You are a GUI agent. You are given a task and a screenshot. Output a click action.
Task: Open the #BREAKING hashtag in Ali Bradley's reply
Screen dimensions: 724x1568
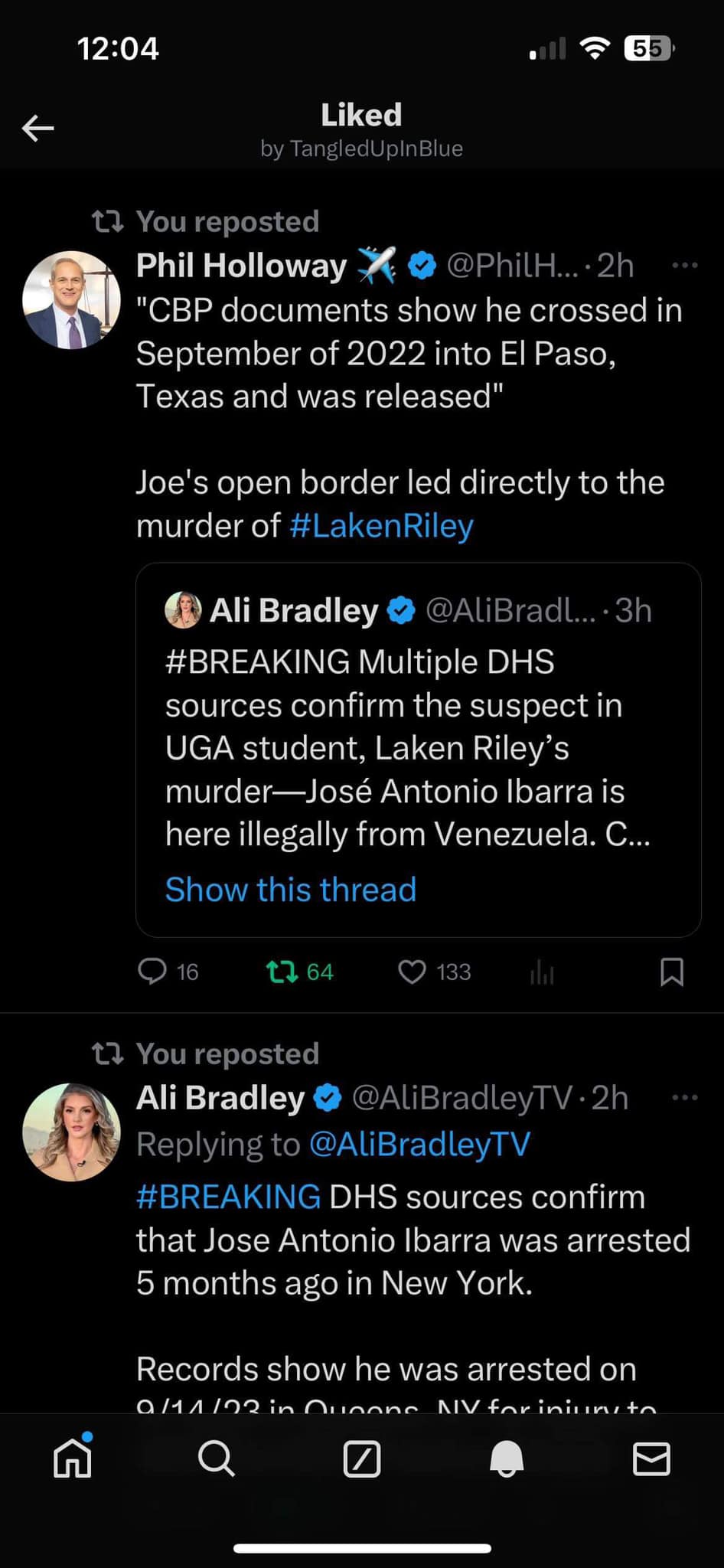pyautogui.click(x=228, y=1197)
